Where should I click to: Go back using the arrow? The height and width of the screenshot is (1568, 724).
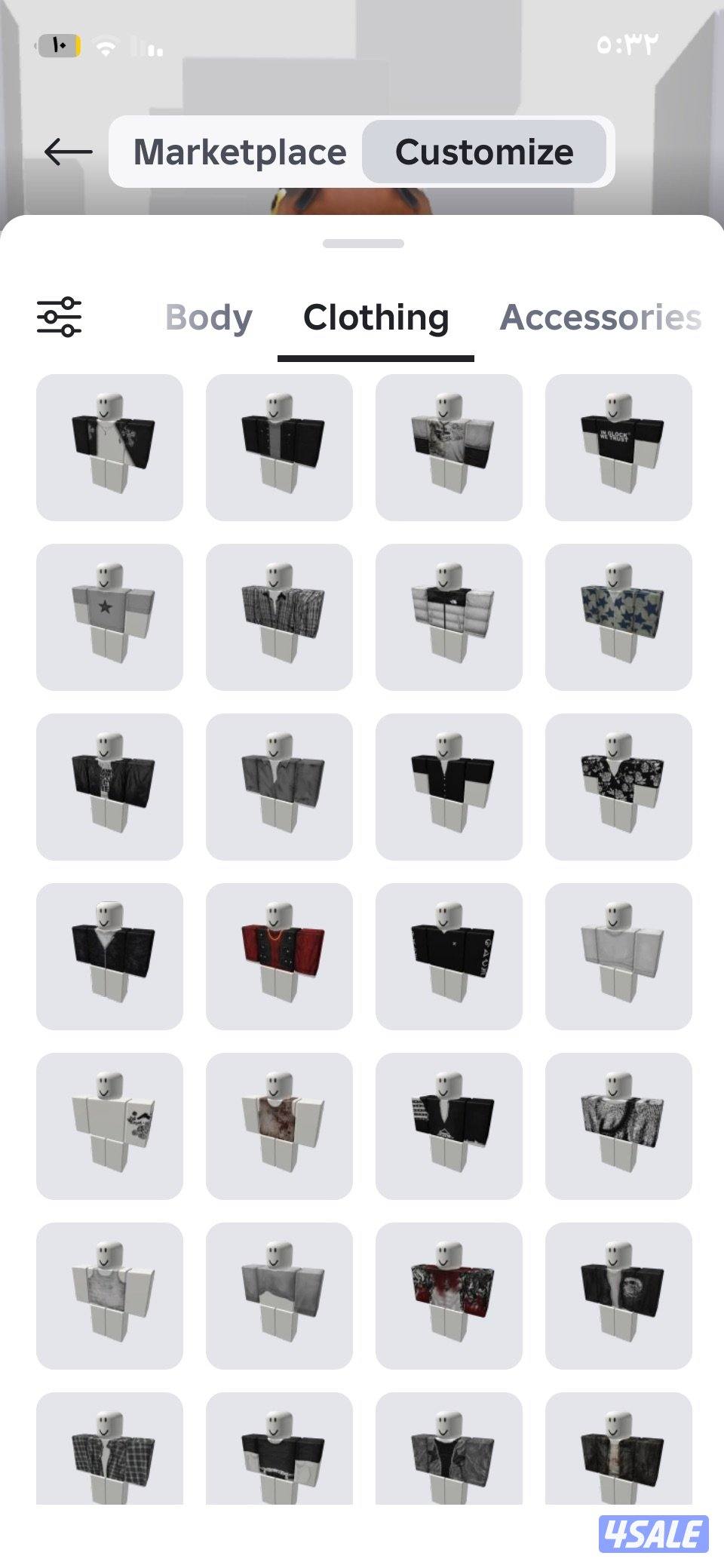tap(68, 152)
